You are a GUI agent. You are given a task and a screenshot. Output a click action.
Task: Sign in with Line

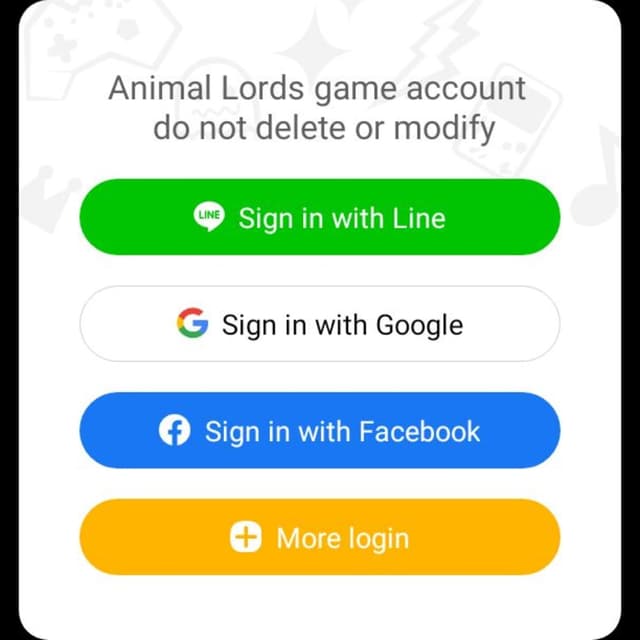(320, 217)
